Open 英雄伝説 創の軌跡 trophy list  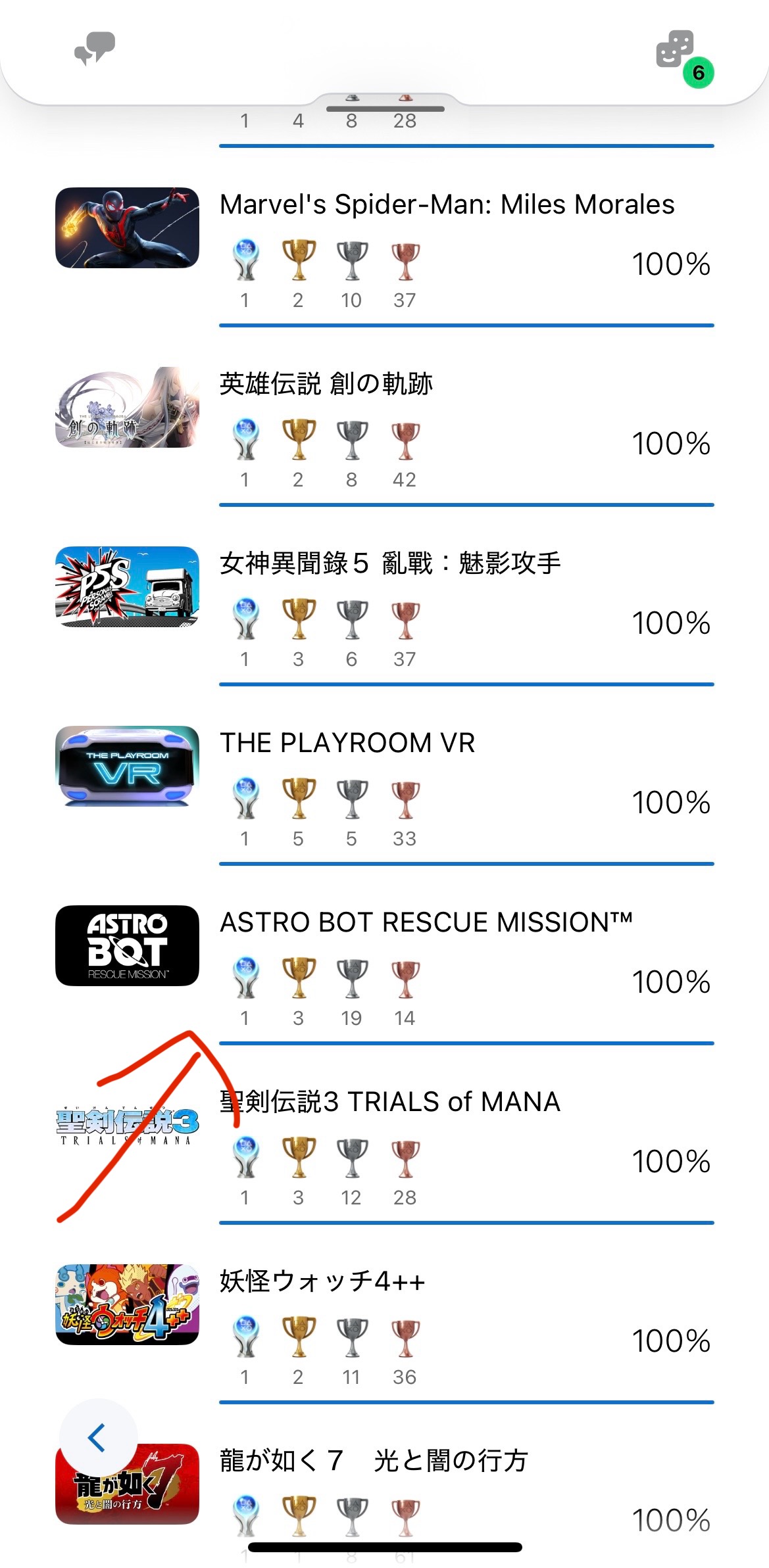pyautogui.click(x=385, y=437)
